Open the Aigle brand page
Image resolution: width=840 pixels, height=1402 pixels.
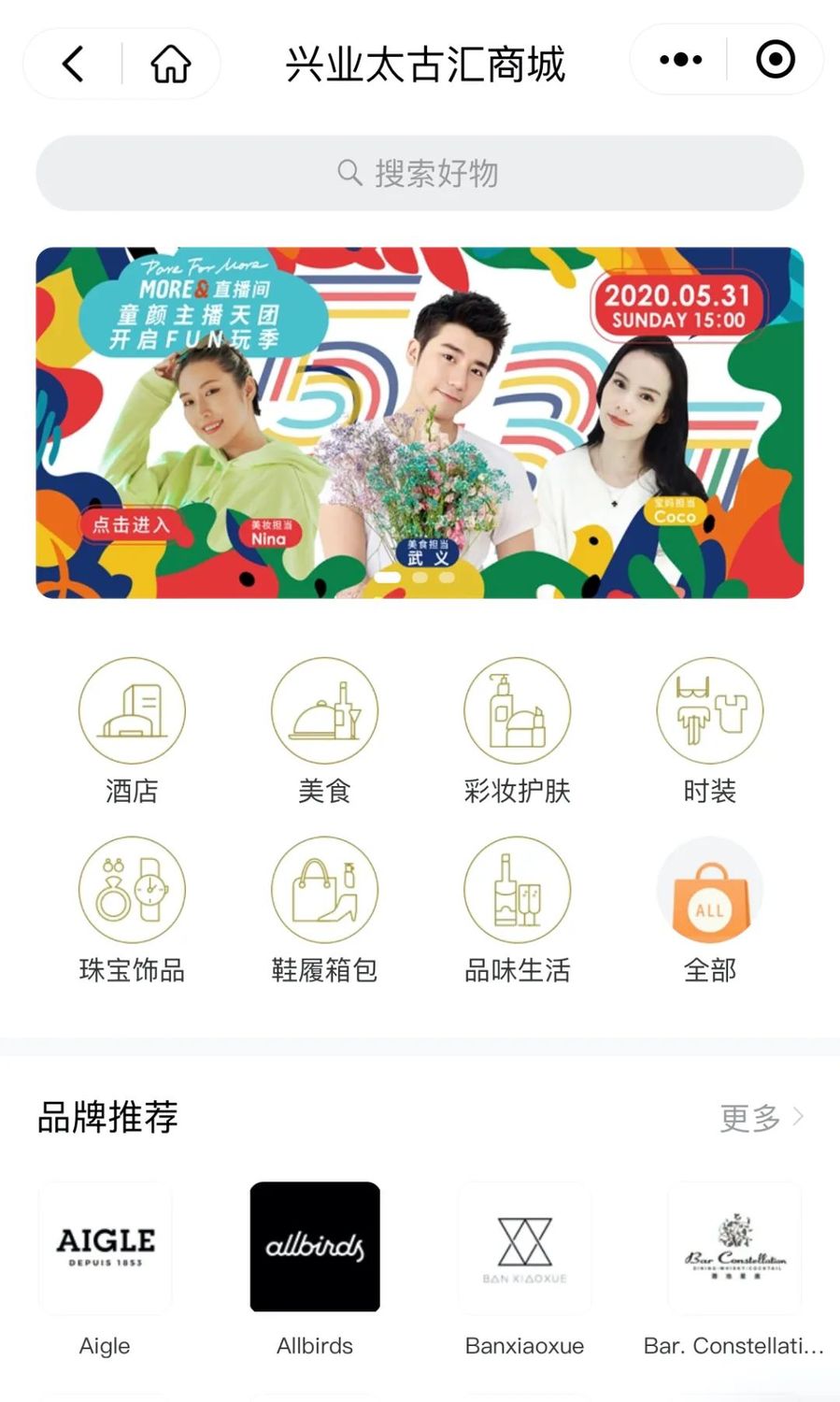tap(105, 1247)
